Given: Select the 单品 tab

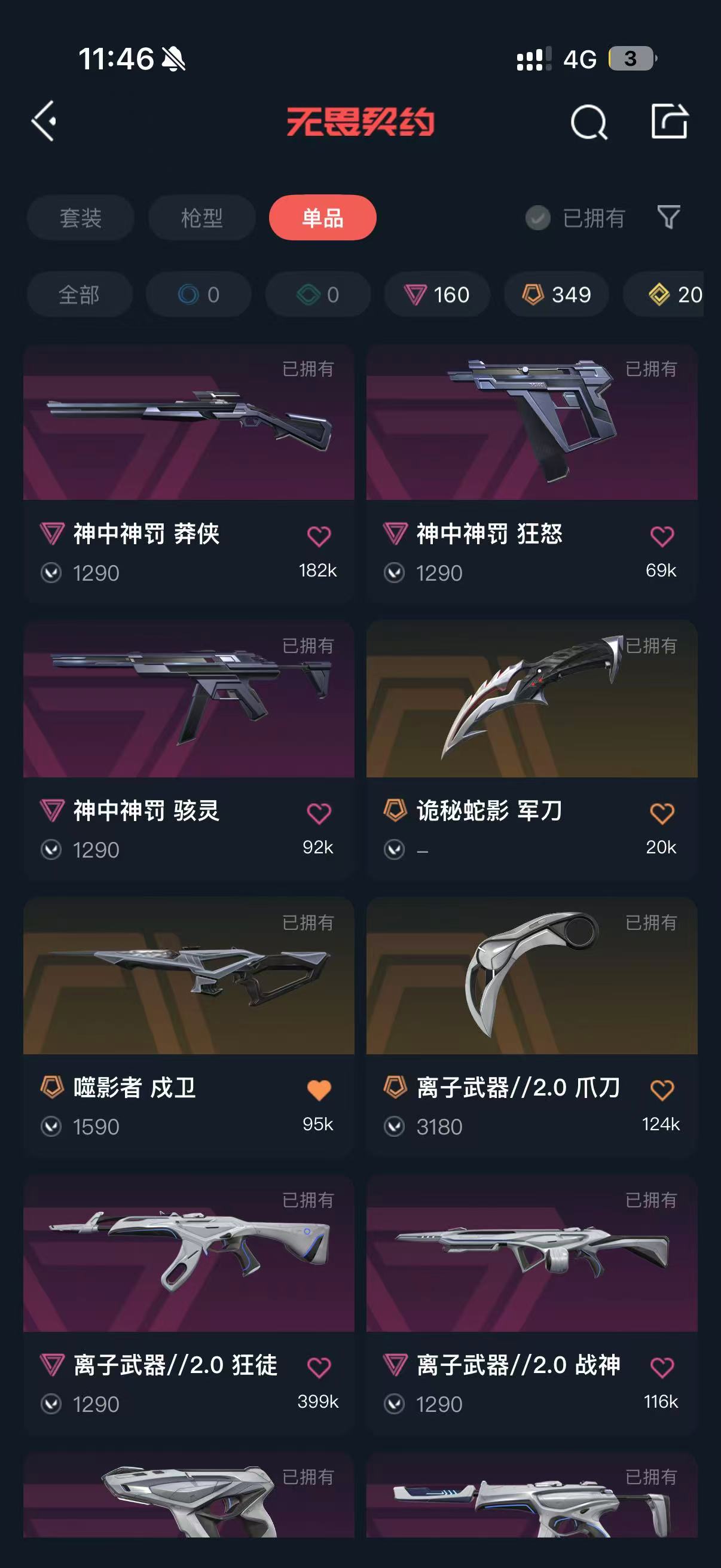Looking at the screenshot, I should [322, 218].
